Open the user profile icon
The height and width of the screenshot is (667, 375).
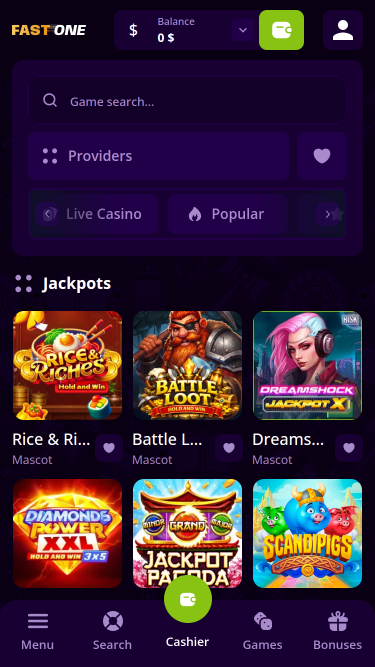pyautogui.click(x=343, y=30)
